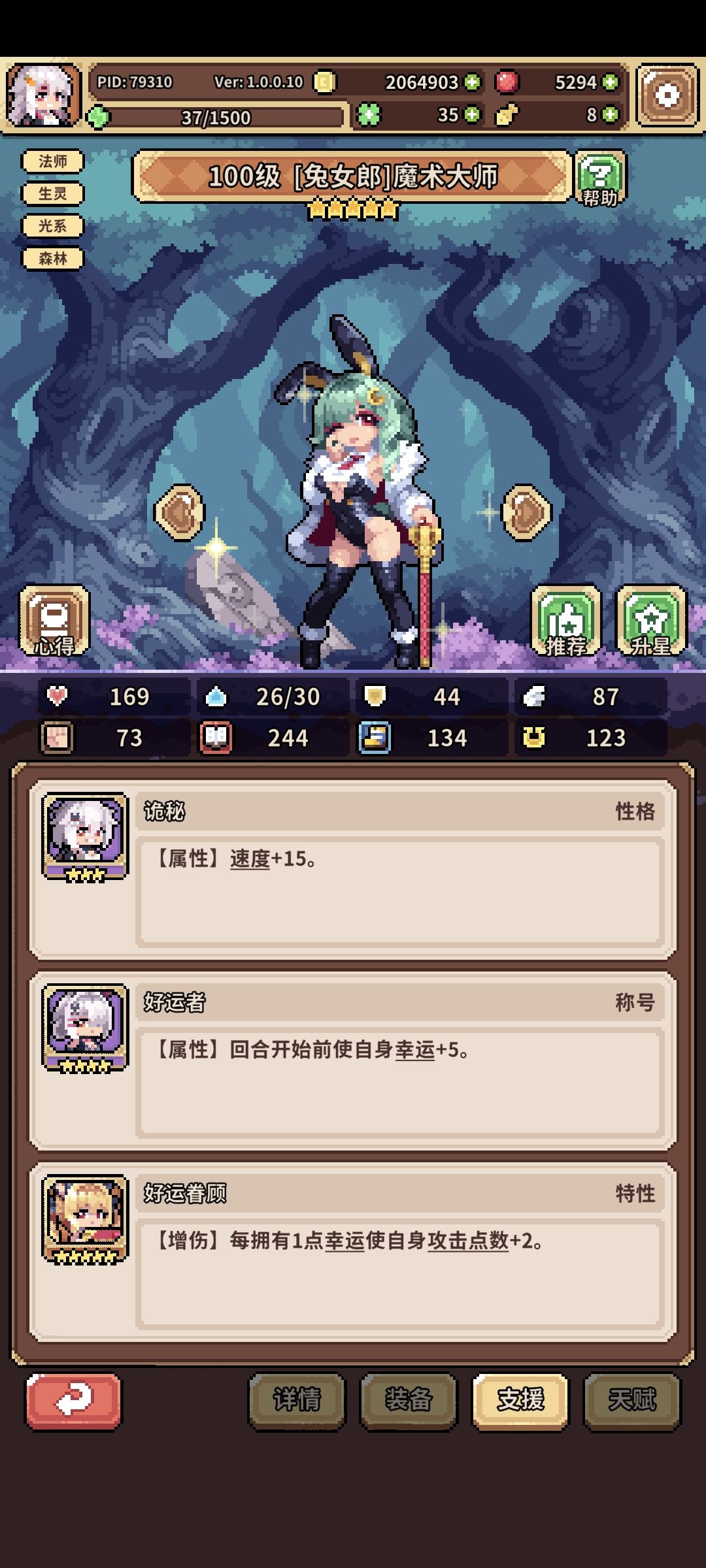Screen dimensions: 706x1568
Task: Tap the 法师 class tag
Action: pyautogui.click(x=53, y=161)
